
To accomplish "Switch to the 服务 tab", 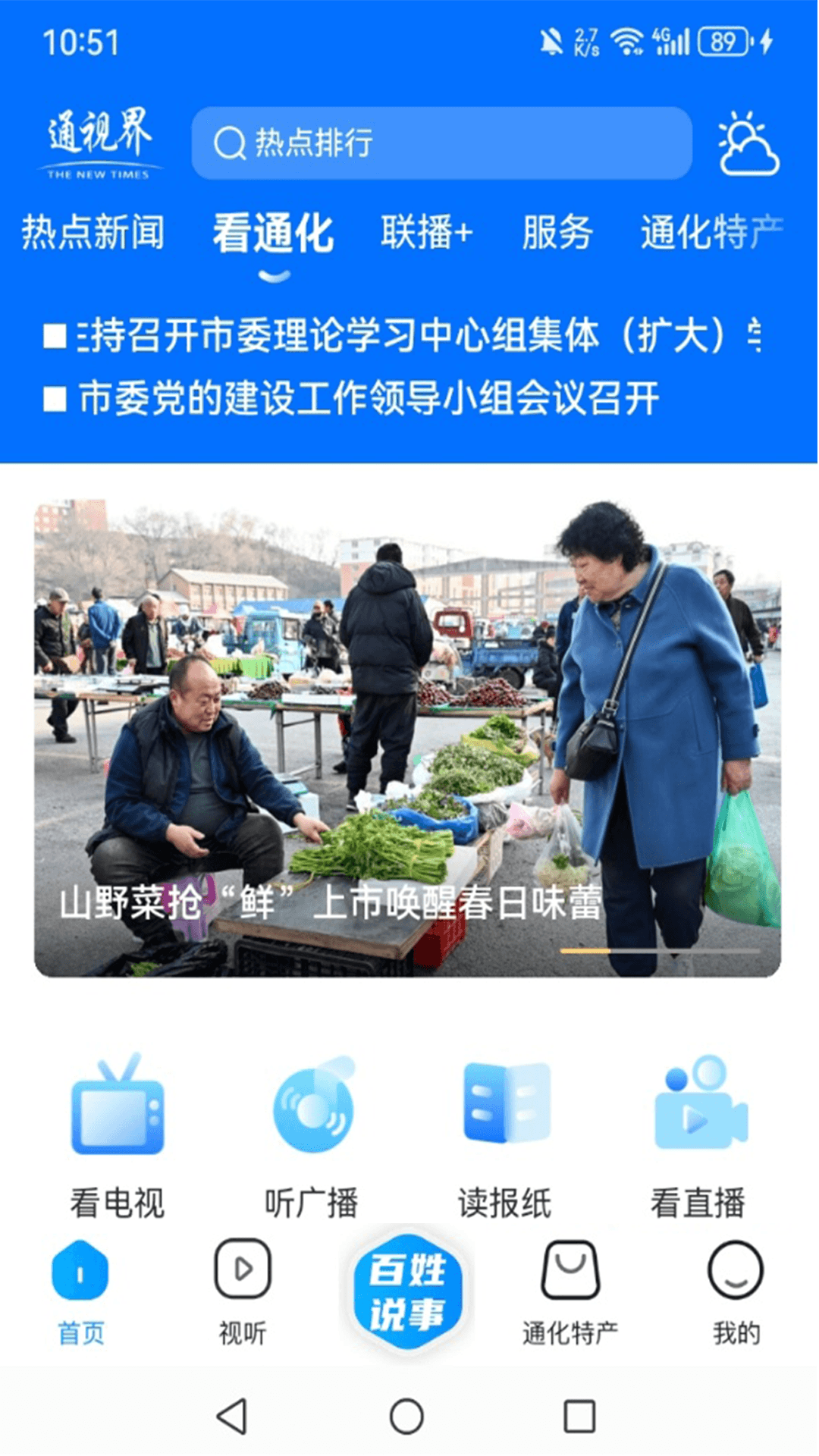I will [556, 233].
